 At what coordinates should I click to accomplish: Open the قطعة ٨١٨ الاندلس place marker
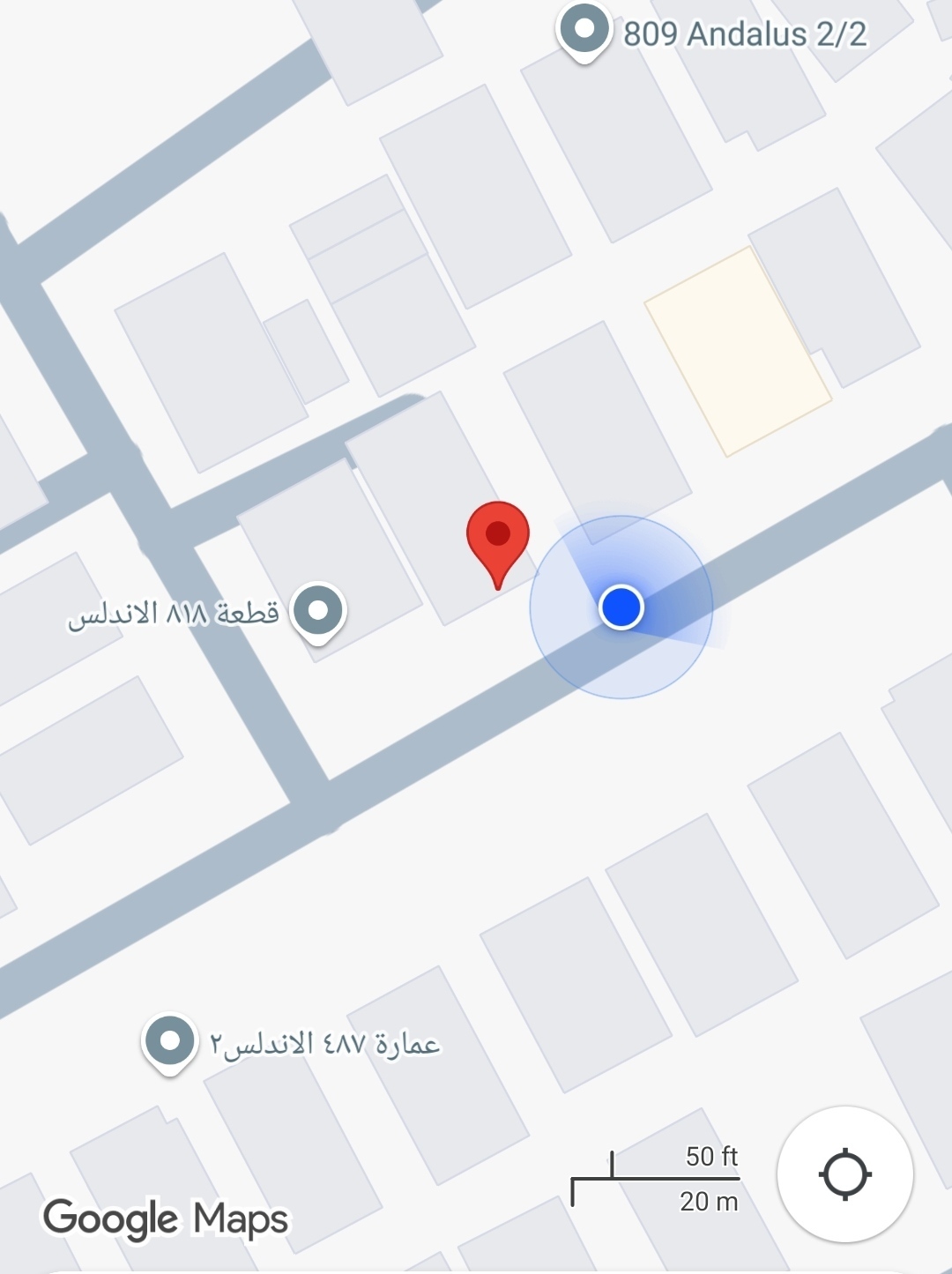(x=317, y=610)
